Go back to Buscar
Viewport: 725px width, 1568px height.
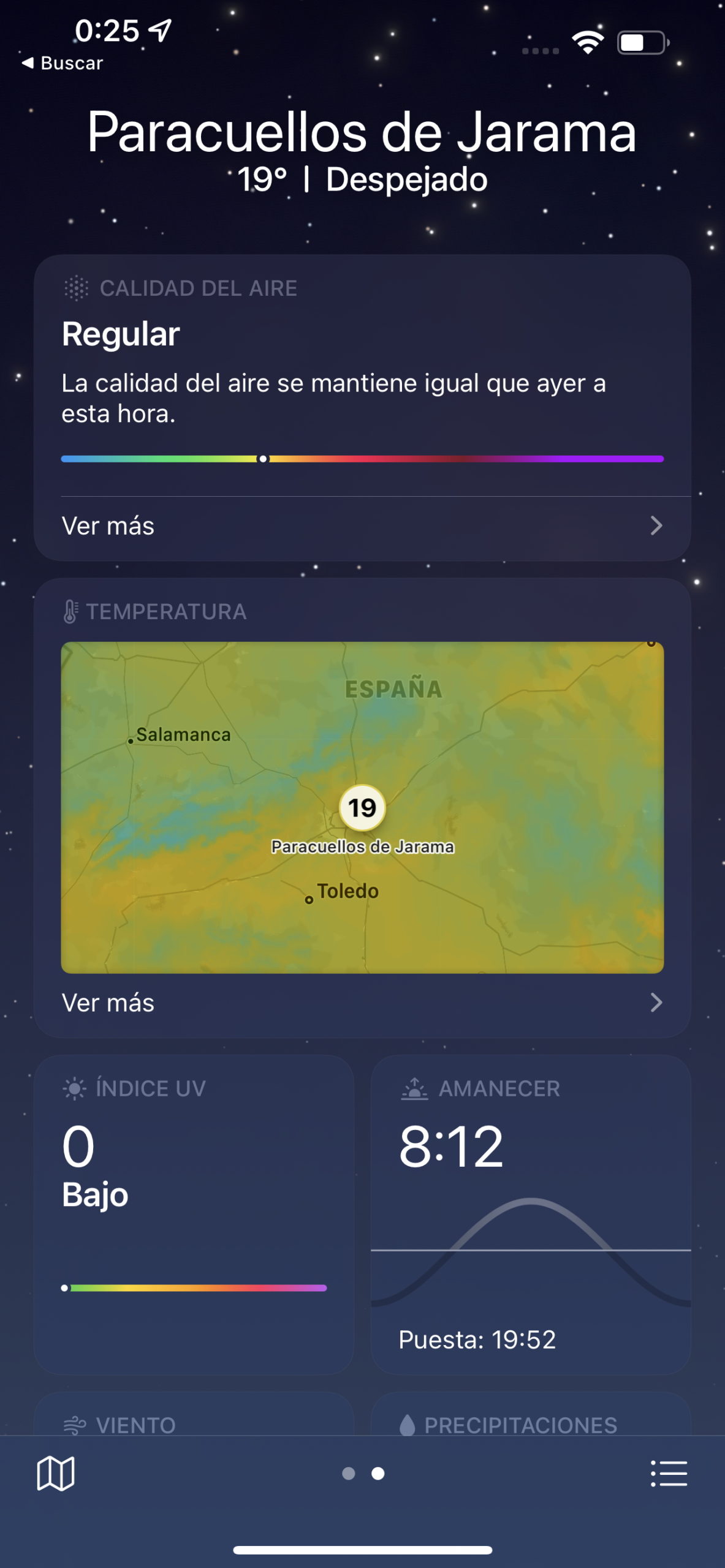pyautogui.click(x=62, y=63)
